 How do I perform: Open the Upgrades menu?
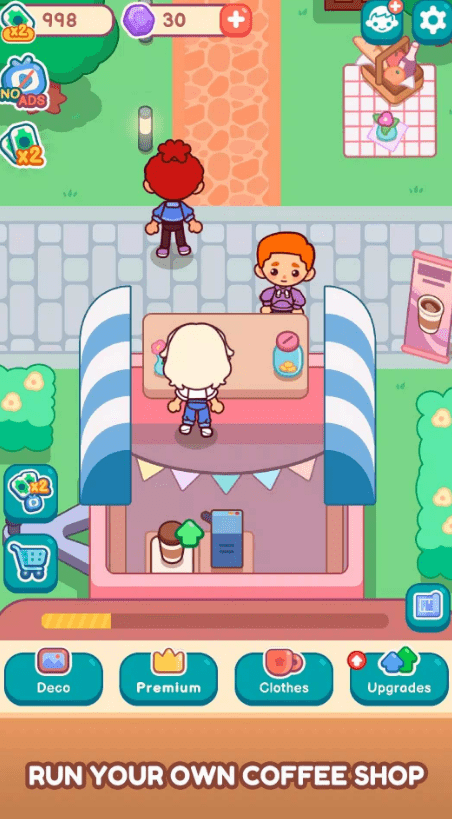pos(399,677)
